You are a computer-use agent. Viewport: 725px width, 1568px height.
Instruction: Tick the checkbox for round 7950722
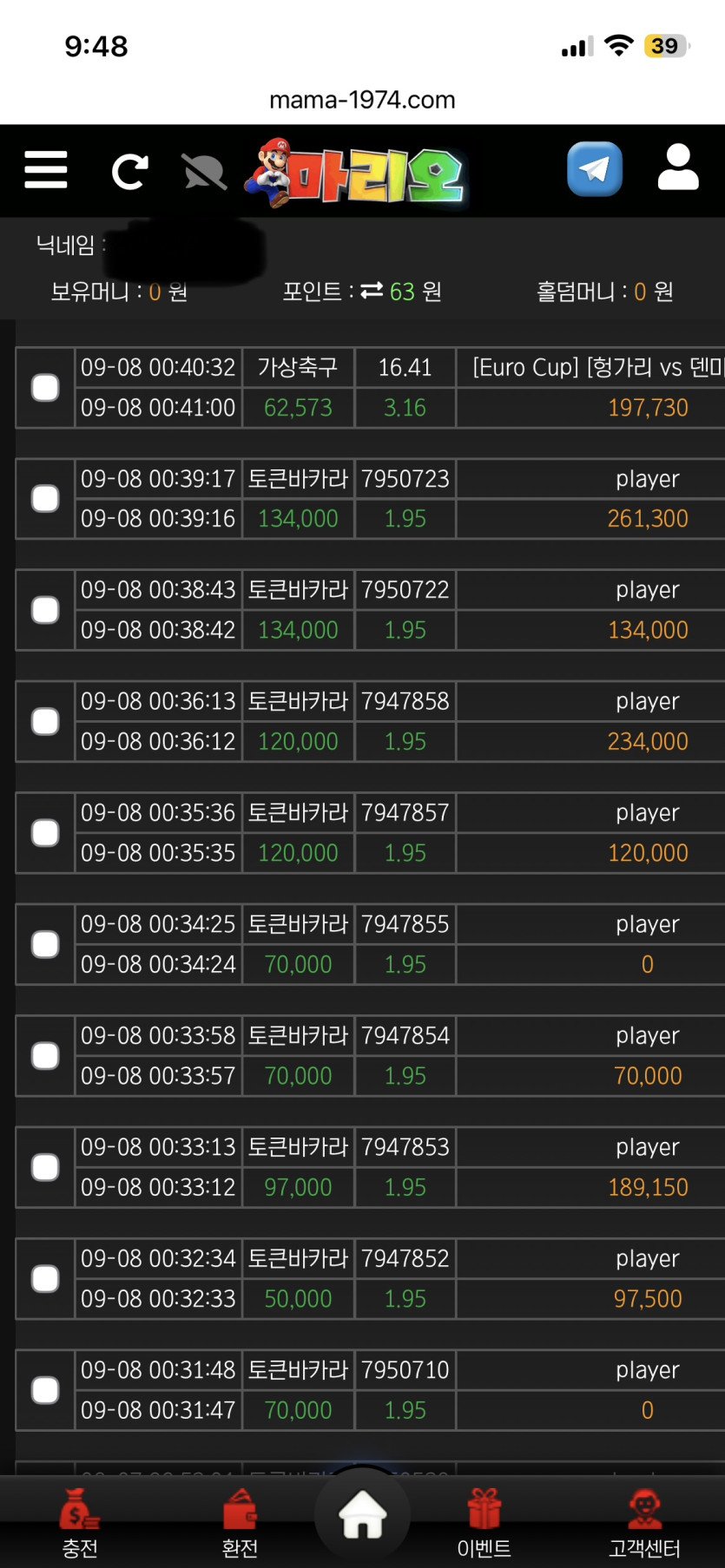click(45, 610)
